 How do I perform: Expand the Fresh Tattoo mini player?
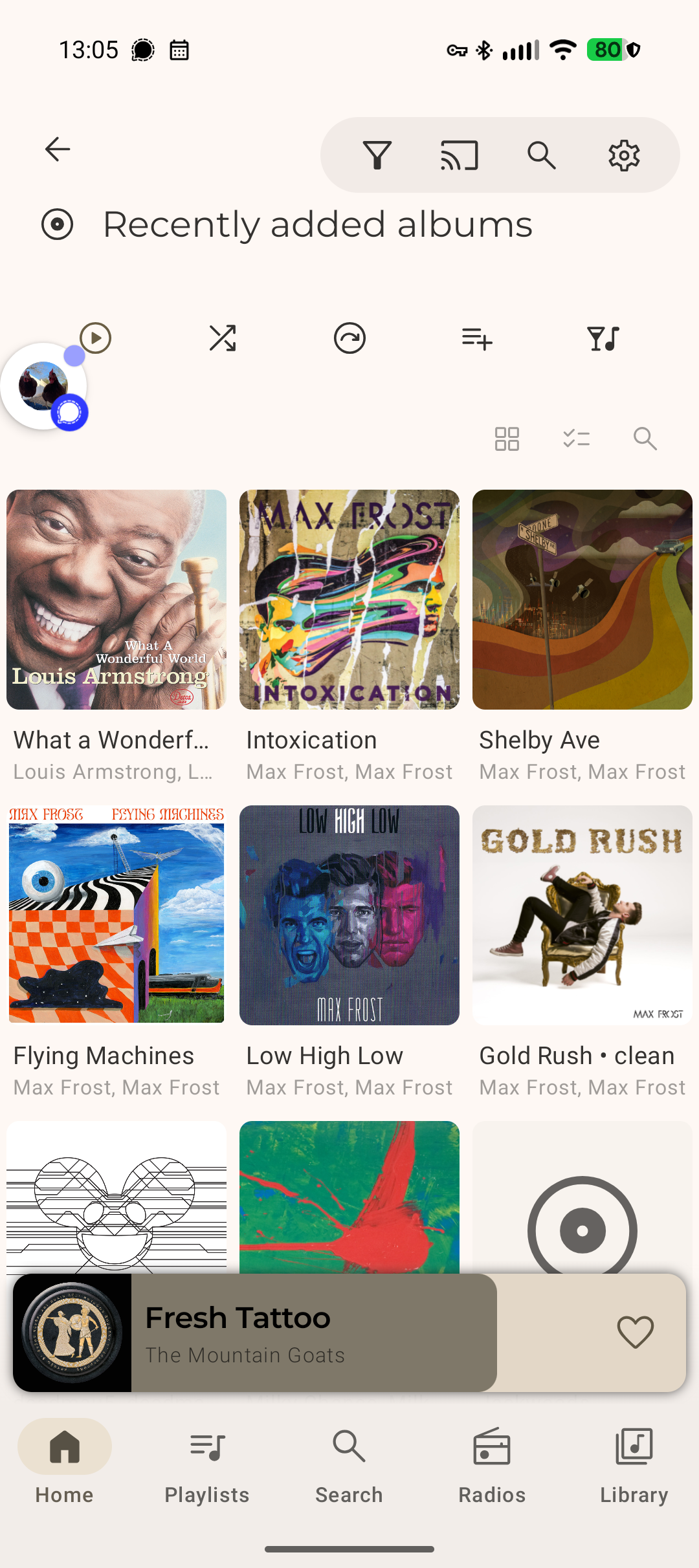311,1333
